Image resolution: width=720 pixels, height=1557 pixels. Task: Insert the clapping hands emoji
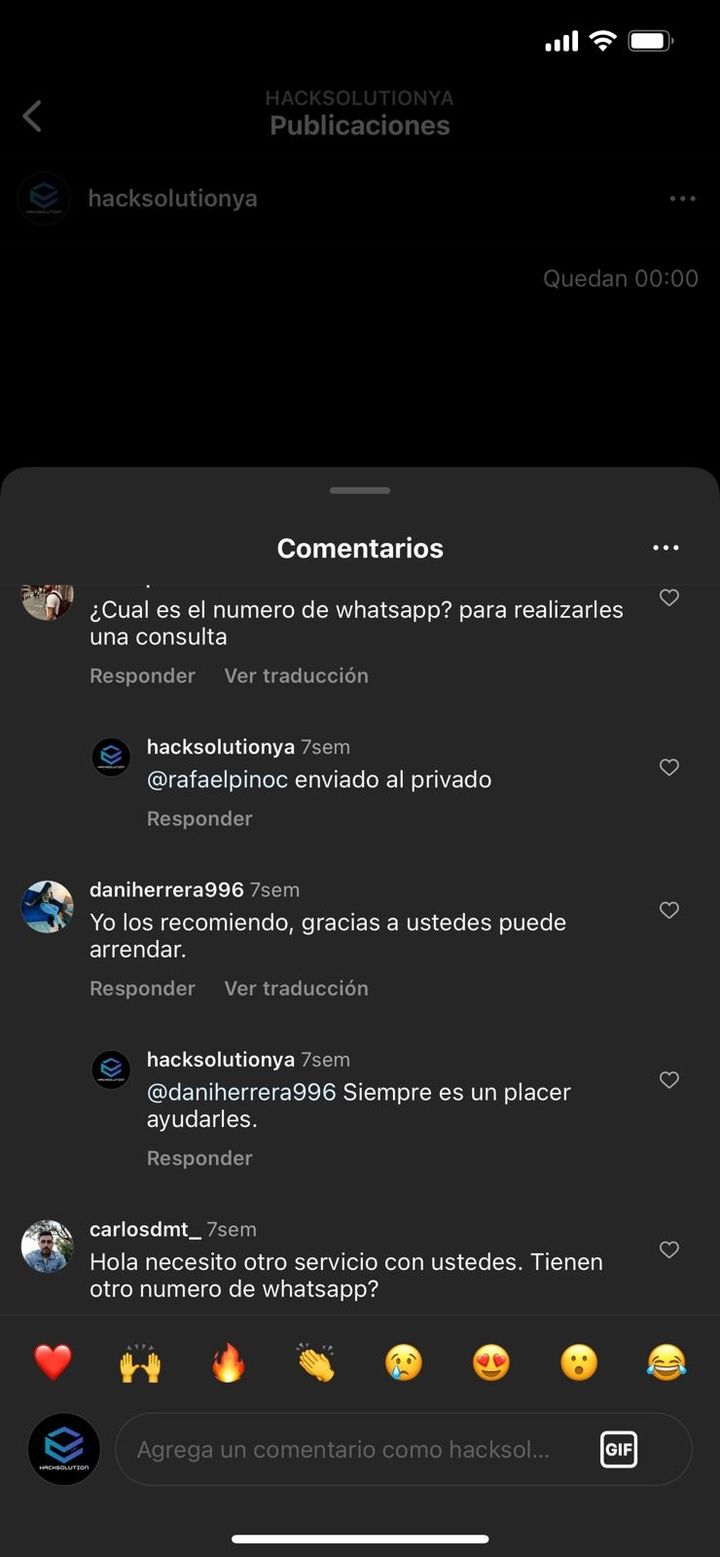(x=315, y=1362)
